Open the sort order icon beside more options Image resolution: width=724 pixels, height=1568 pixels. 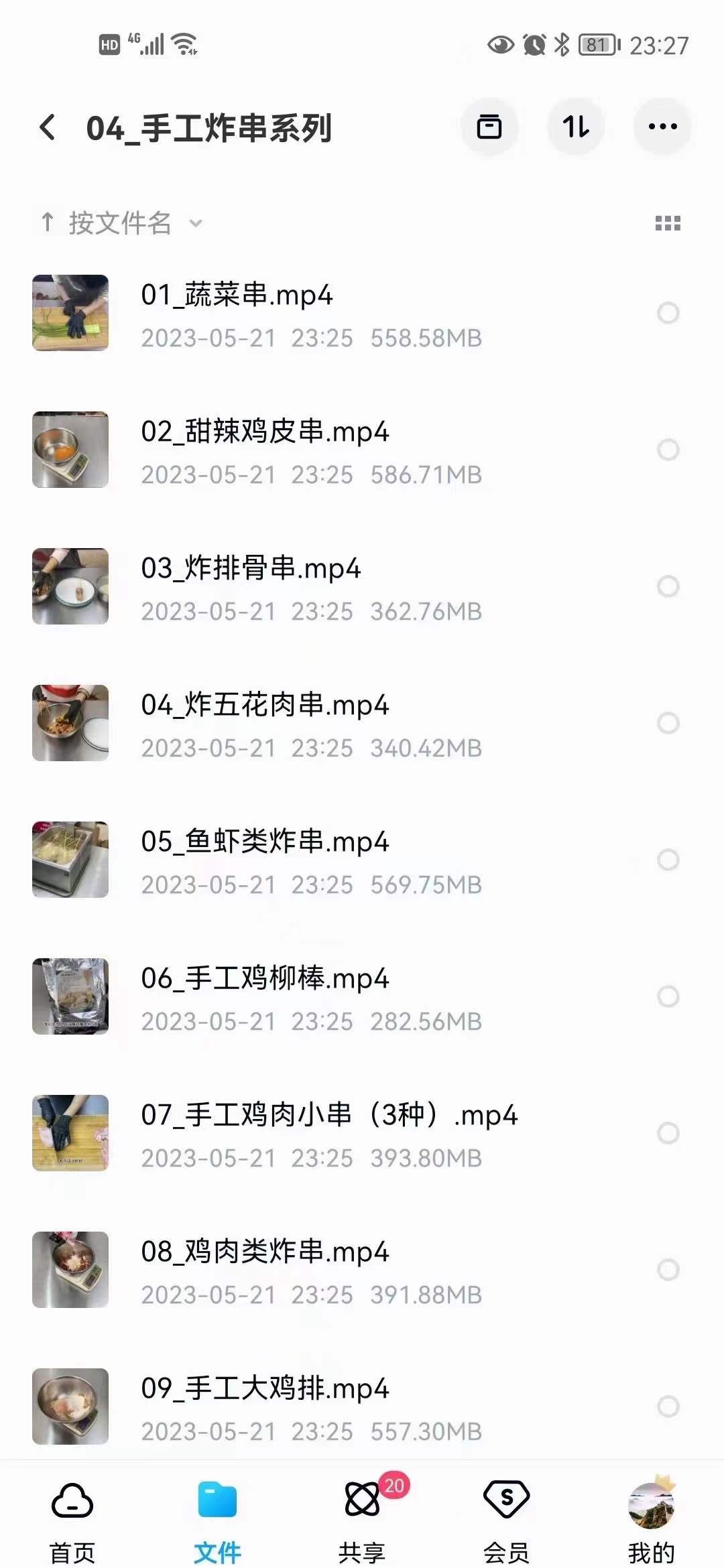(575, 127)
